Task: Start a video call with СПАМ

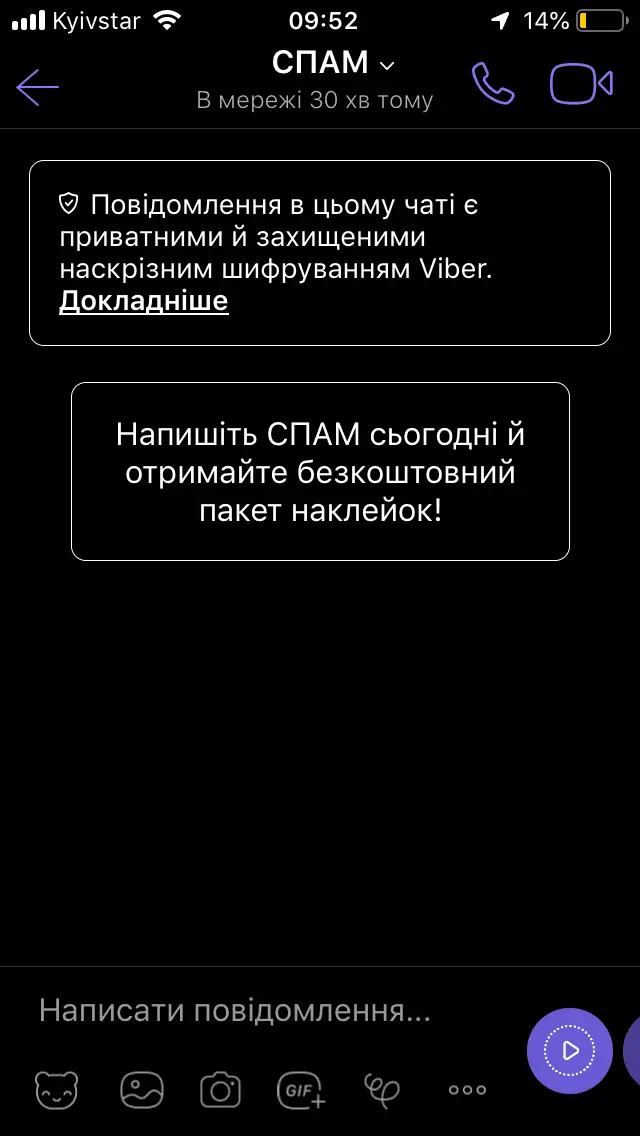Action: pos(581,84)
